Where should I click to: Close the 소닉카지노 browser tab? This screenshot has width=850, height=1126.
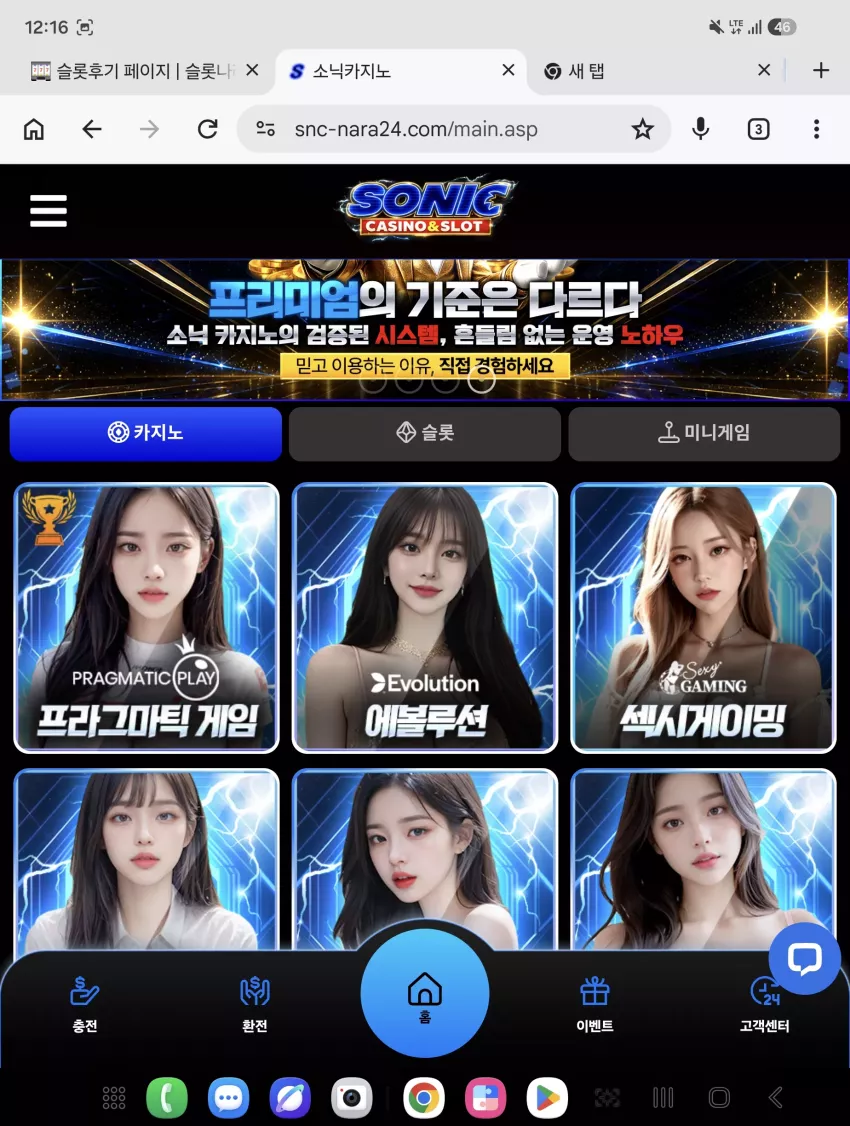508,70
